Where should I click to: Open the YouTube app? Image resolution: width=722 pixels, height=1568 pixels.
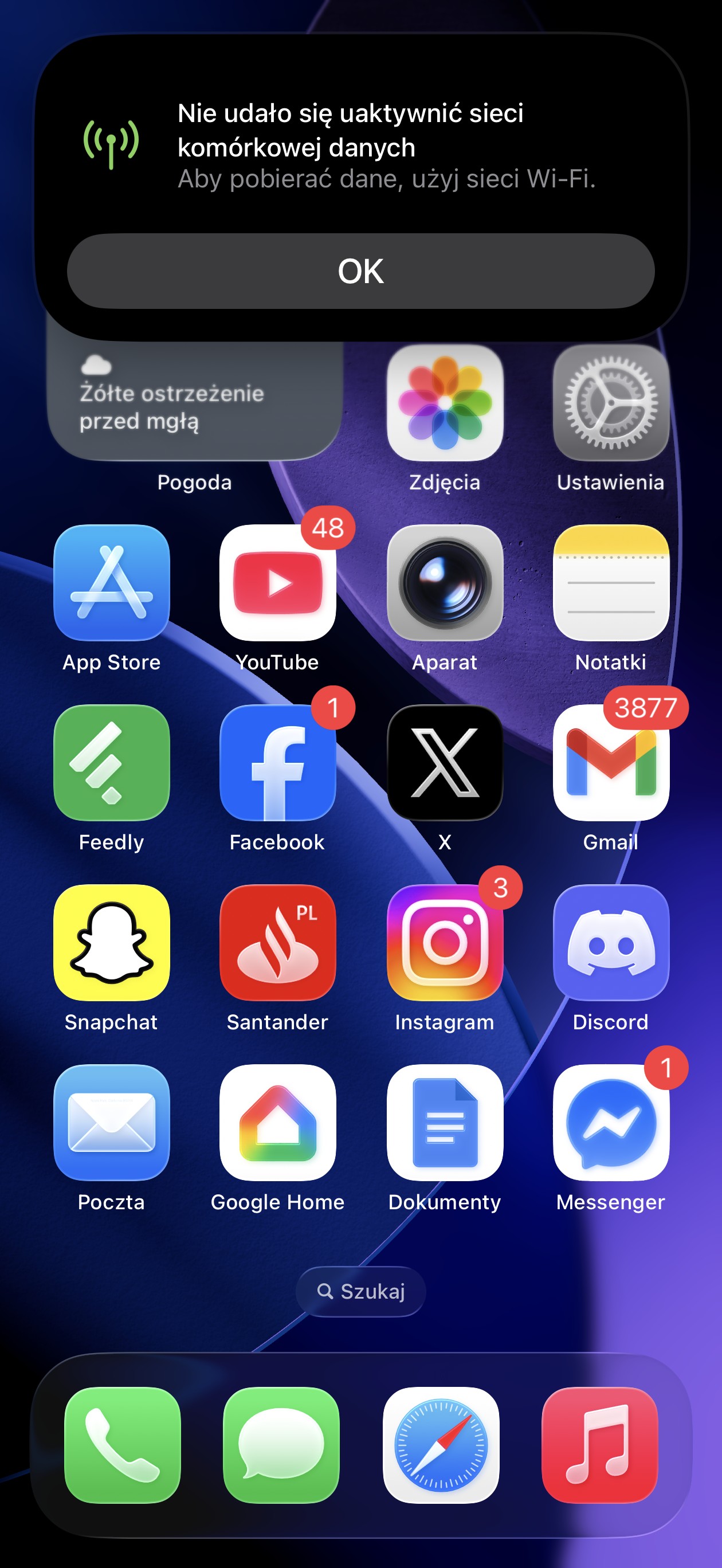pyautogui.click(x=277, y=582)
